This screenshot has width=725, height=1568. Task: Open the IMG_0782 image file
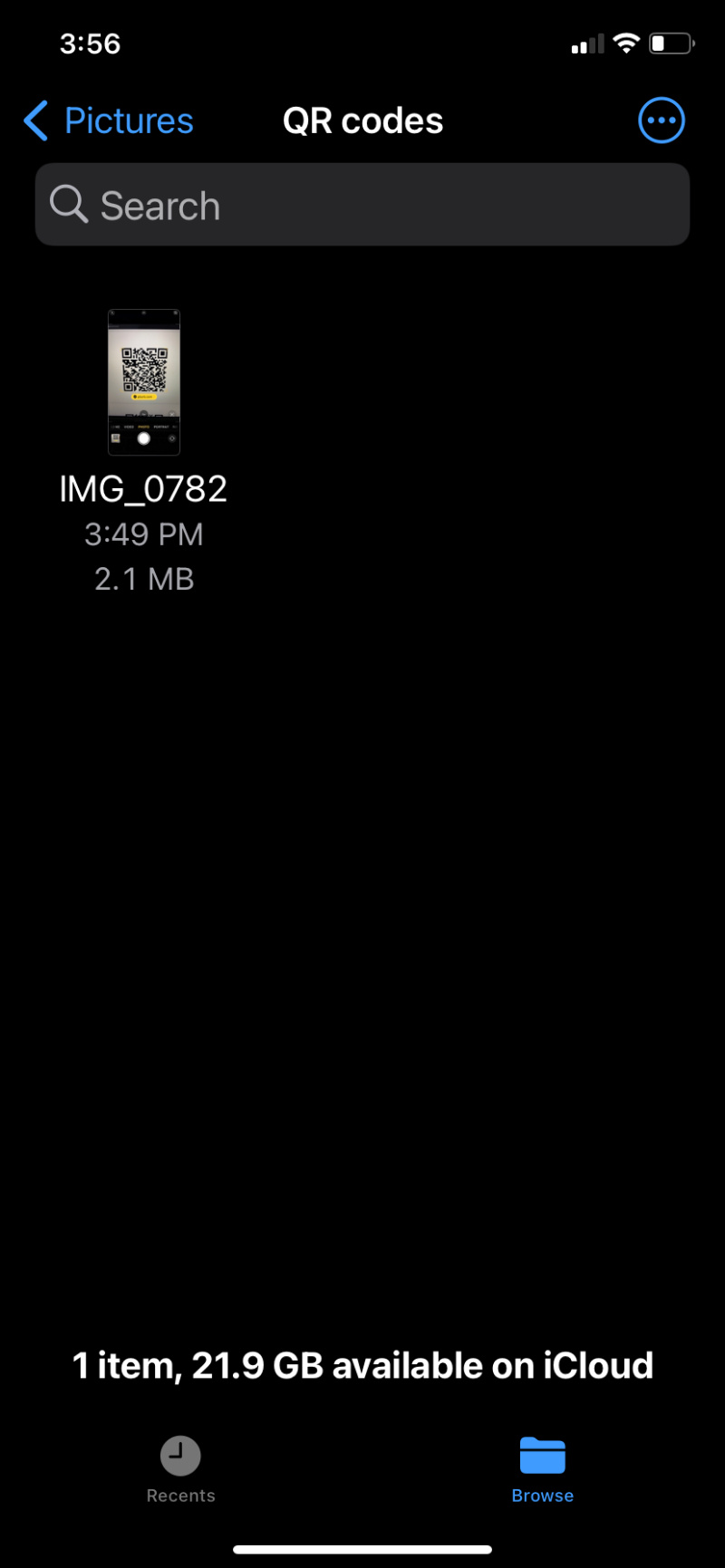click(144, 382)
